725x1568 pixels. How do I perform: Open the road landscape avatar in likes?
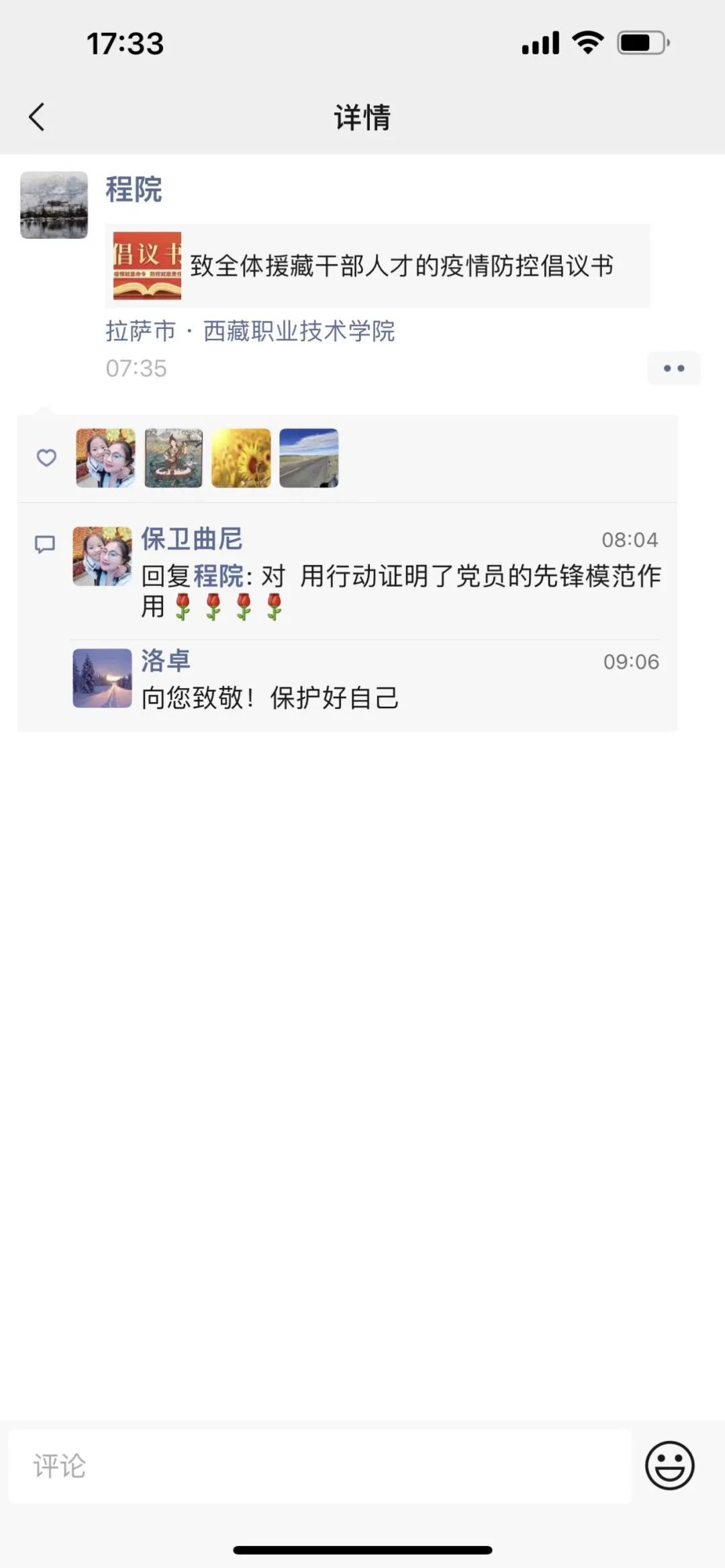[309, 458]
